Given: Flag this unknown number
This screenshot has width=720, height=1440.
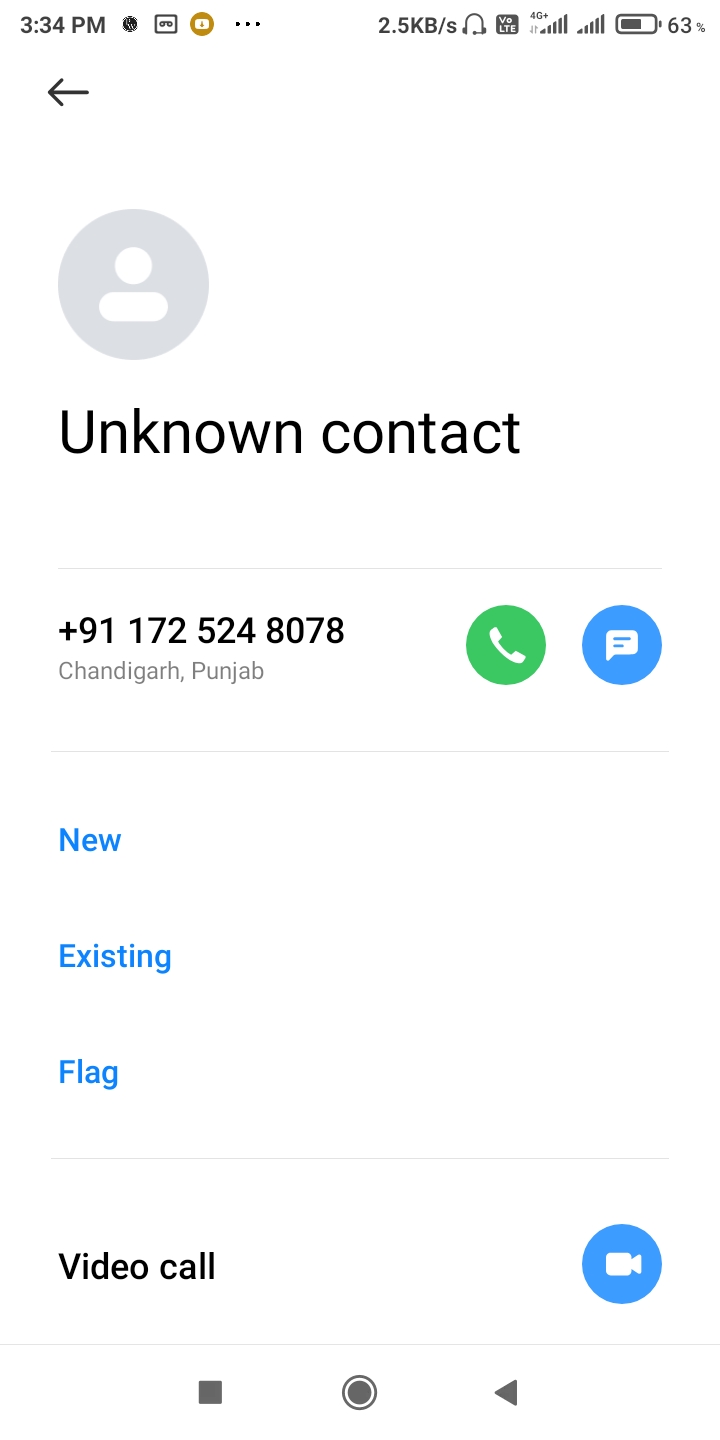Looking at the screenshot, I should (x=88, y=1072).
